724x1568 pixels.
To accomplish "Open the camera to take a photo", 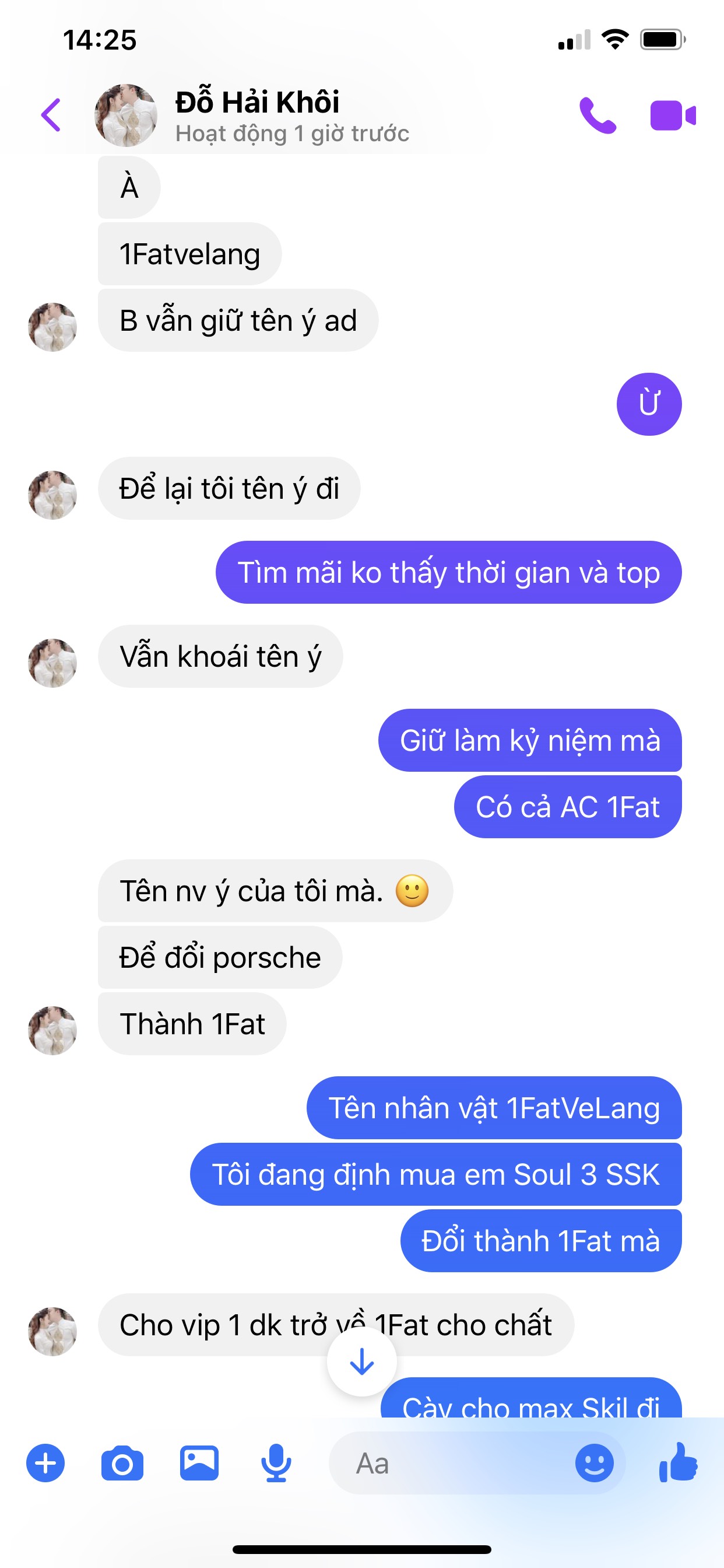I will coord(122,1464).
